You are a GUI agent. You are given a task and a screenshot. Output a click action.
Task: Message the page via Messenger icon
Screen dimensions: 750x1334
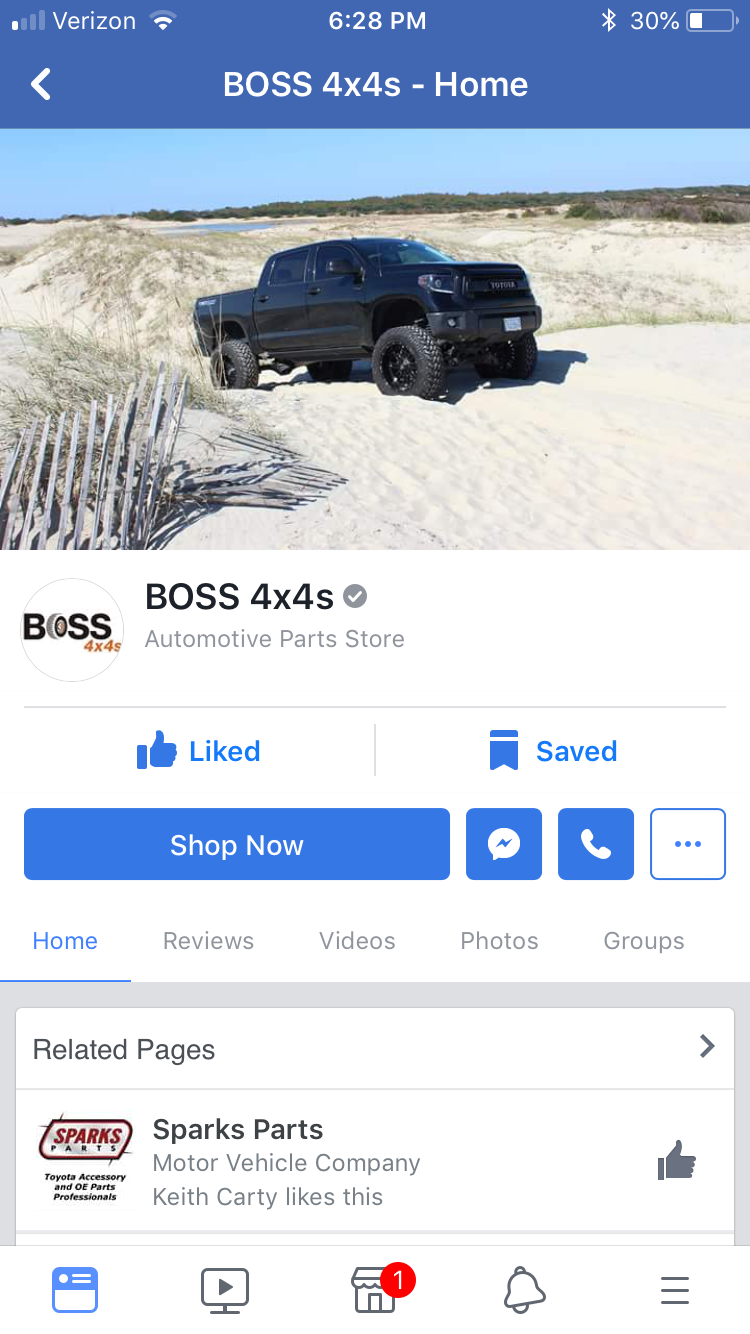point(504,845)
